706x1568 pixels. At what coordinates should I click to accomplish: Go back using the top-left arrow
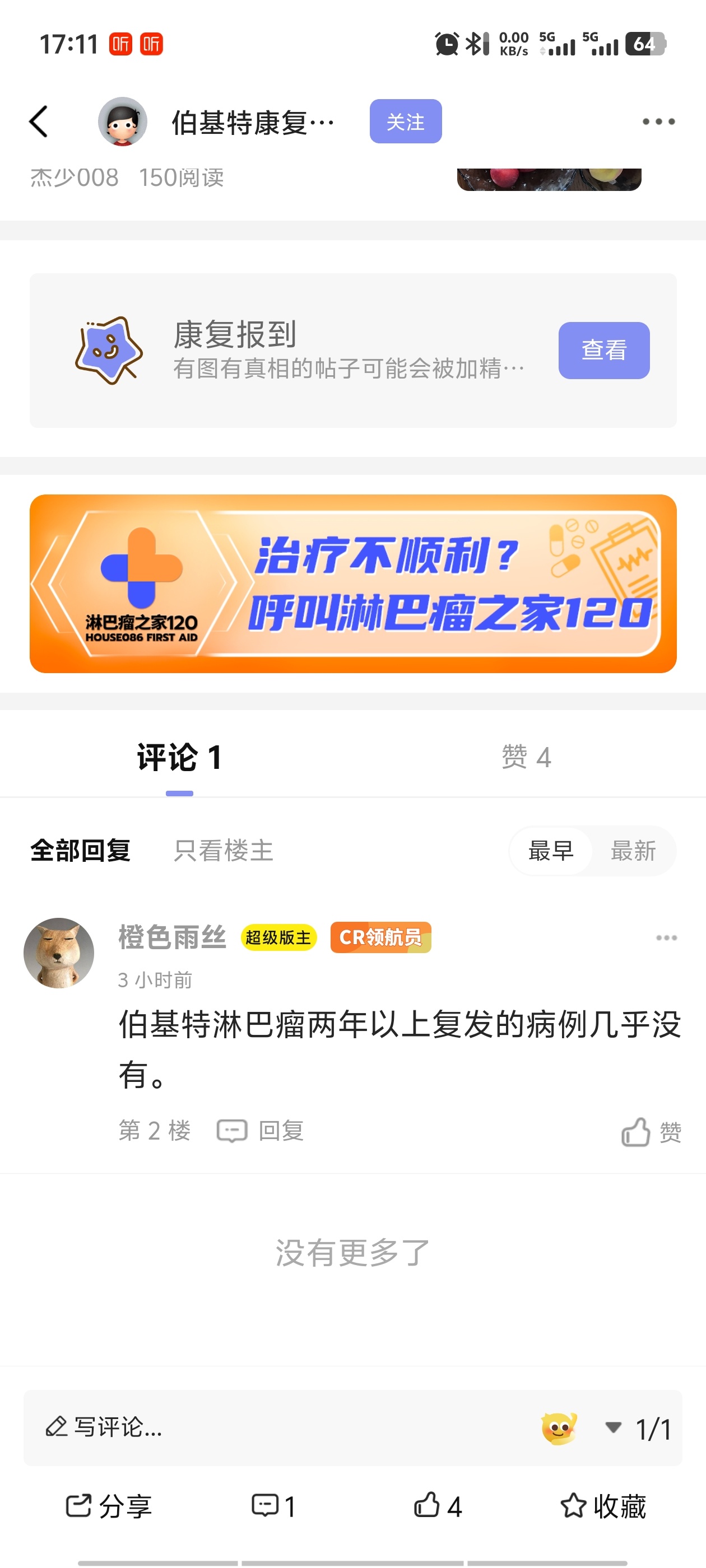pyautogui.click(x=38, y=121)
